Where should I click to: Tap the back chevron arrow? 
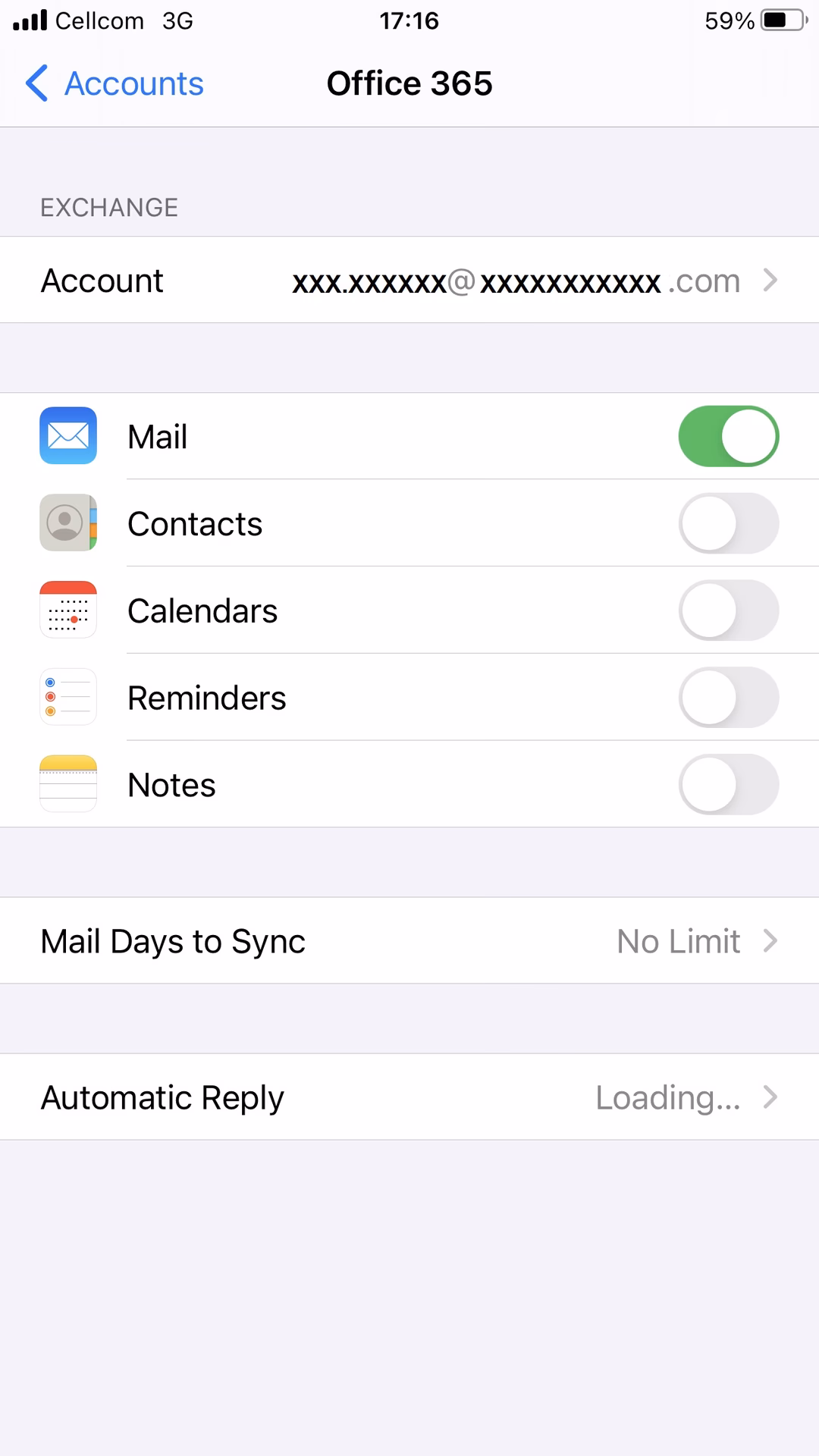(x=36, y=83)
